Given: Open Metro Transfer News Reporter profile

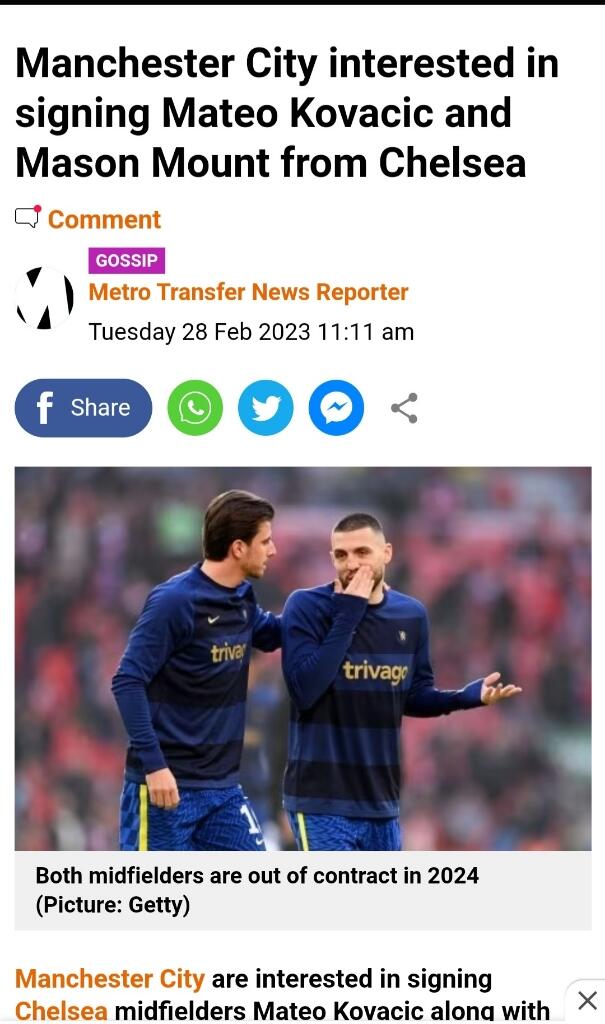Looking at the screenshot, I should pyautogui.click(x=248, y=292).
